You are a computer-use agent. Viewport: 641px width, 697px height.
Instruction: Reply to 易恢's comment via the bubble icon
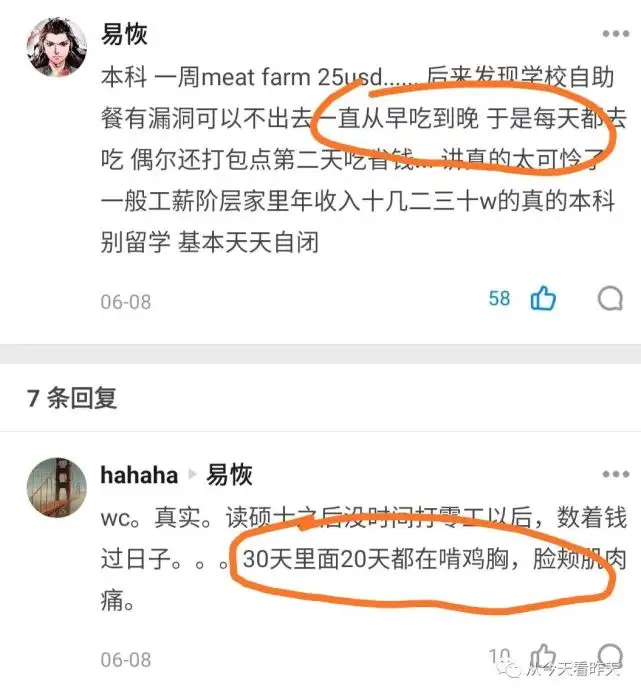(610, 298)
